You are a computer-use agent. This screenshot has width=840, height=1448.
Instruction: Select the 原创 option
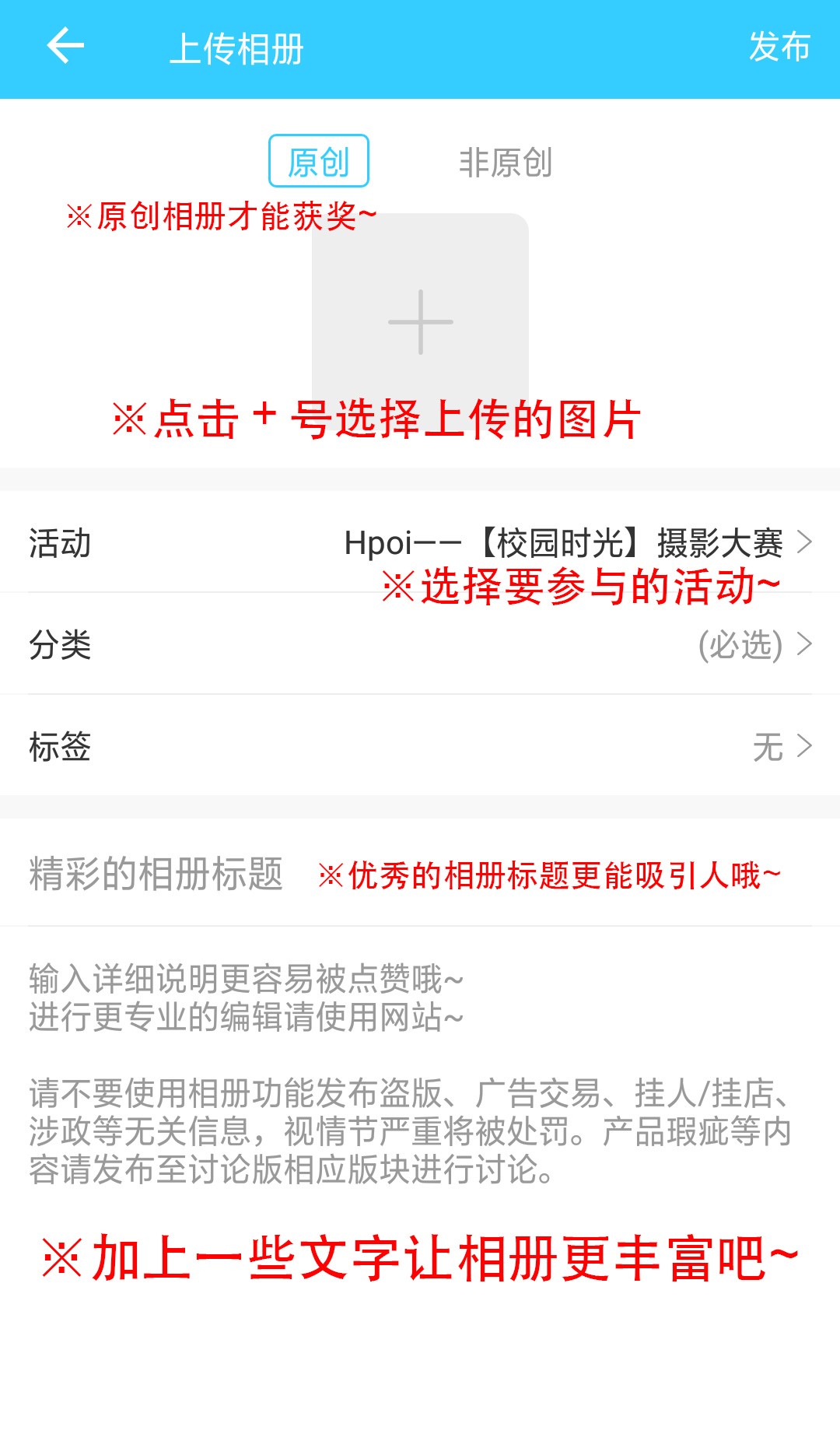(x=318, y=162)
